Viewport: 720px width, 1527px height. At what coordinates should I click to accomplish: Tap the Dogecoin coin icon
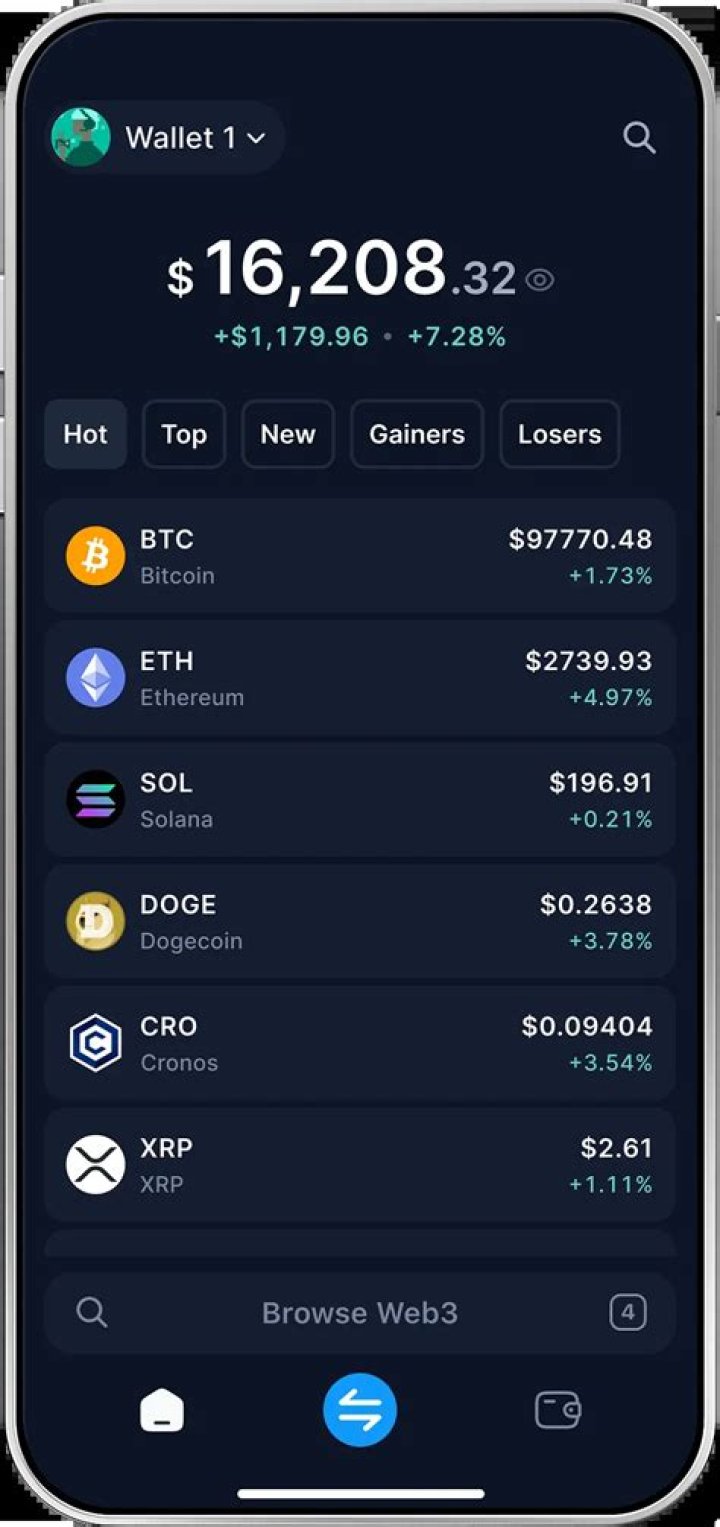coord(95,920)
